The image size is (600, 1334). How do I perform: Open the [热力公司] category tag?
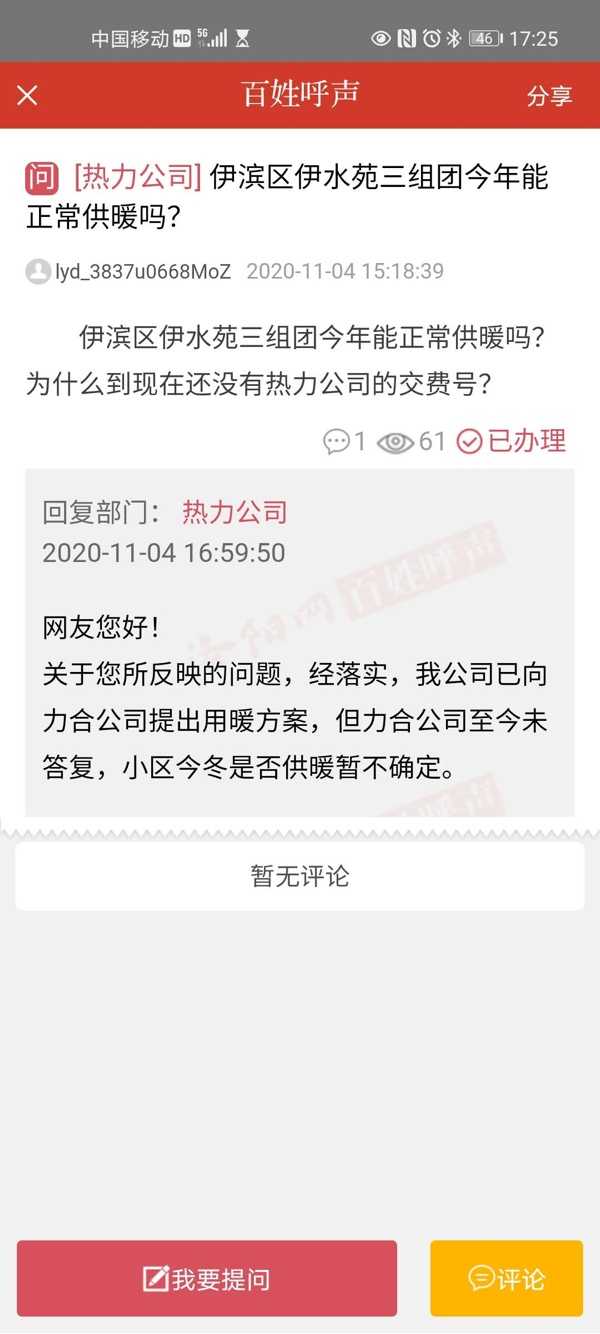tap(138, 177)
